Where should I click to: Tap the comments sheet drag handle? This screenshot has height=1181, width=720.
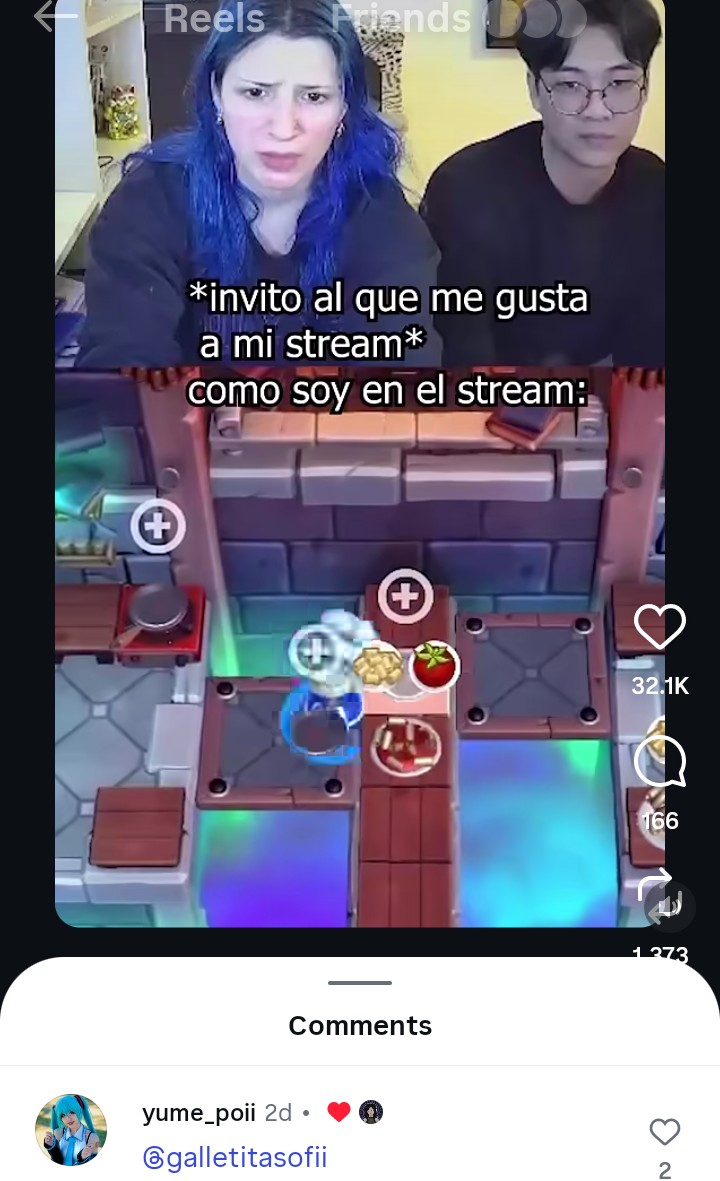pyautogui.click(x=360, y=983)
